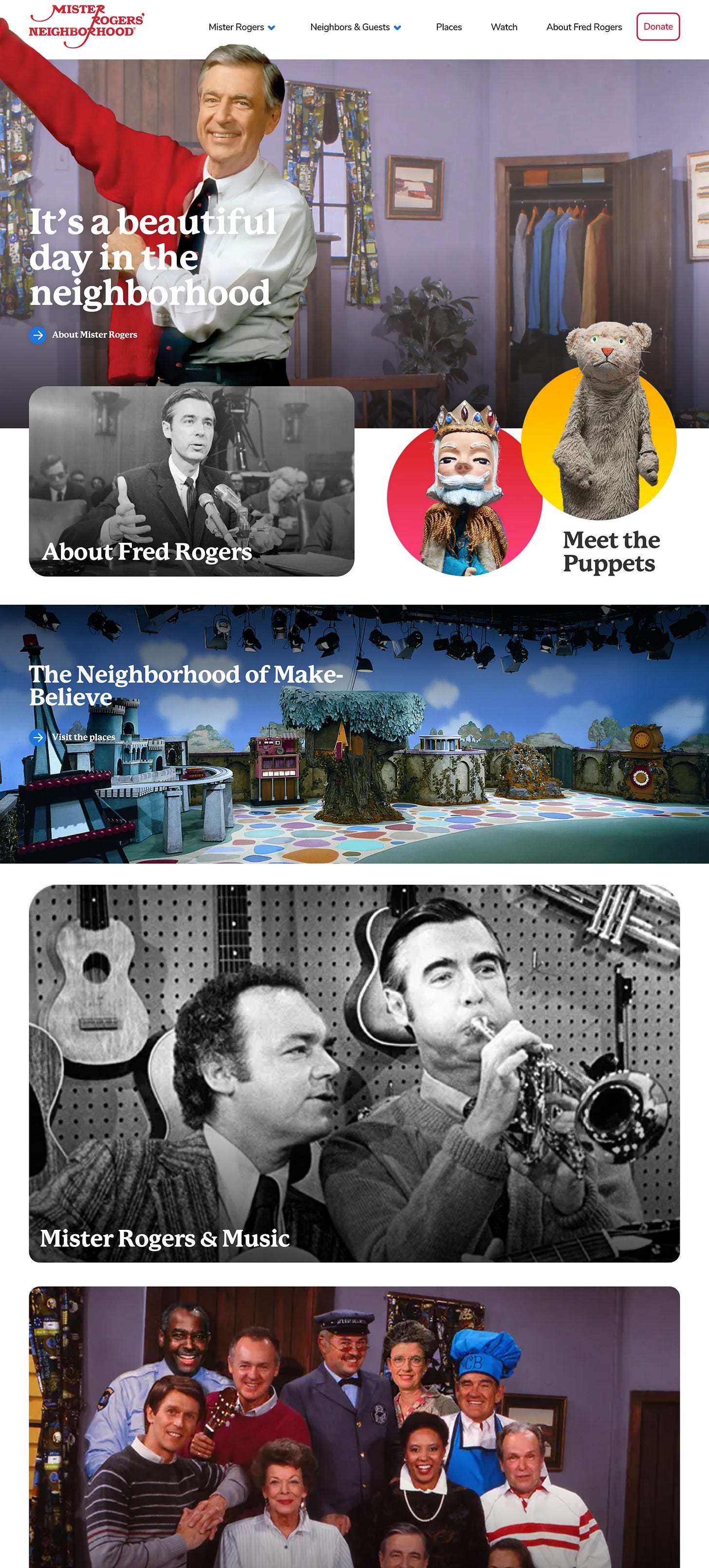Open the Watch page

pos(504,27)
